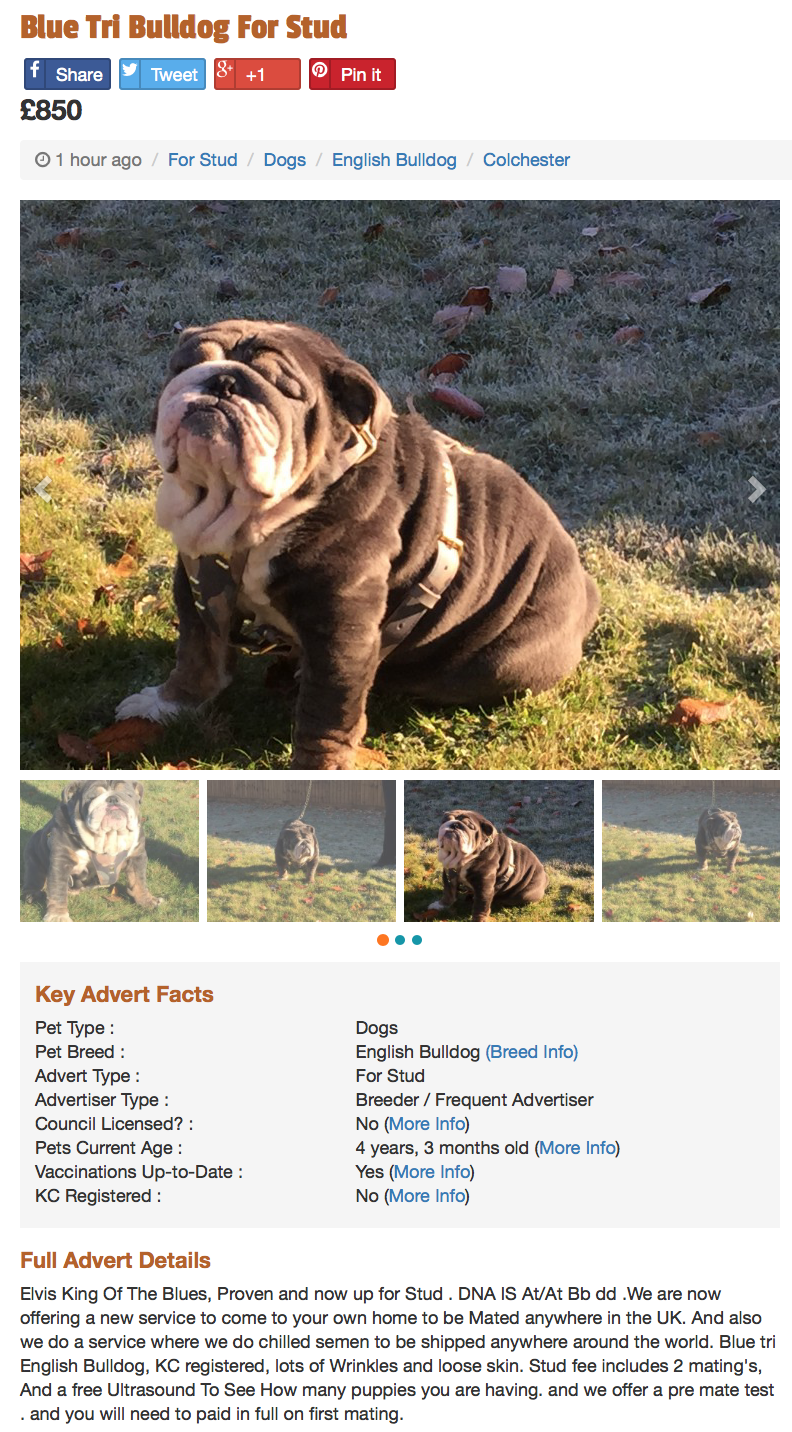Open the Breed Info link
Image resolution: width=792 pixels, height=1432 pixels.
pos(532,1052)
